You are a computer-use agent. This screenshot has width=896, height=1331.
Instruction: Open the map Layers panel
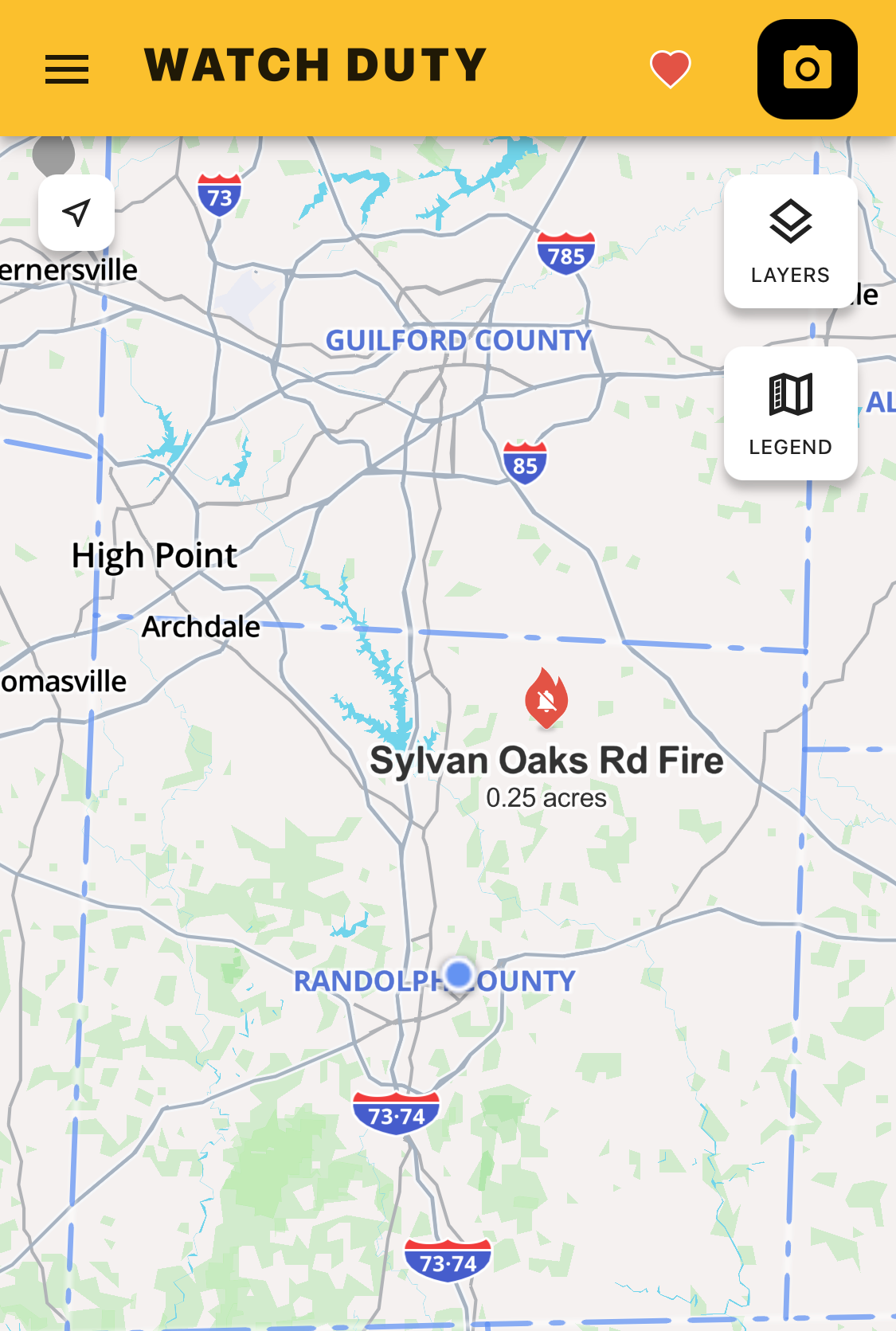point(789,241)
